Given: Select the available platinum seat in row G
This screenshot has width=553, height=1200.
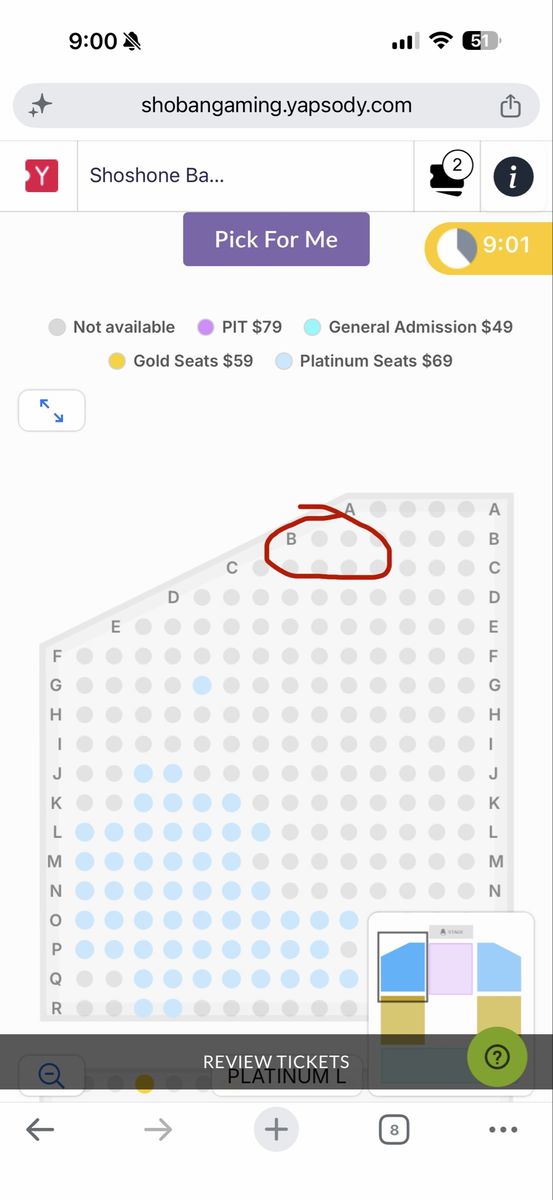Looking at the screenshot, I should [x=202, y=685].
